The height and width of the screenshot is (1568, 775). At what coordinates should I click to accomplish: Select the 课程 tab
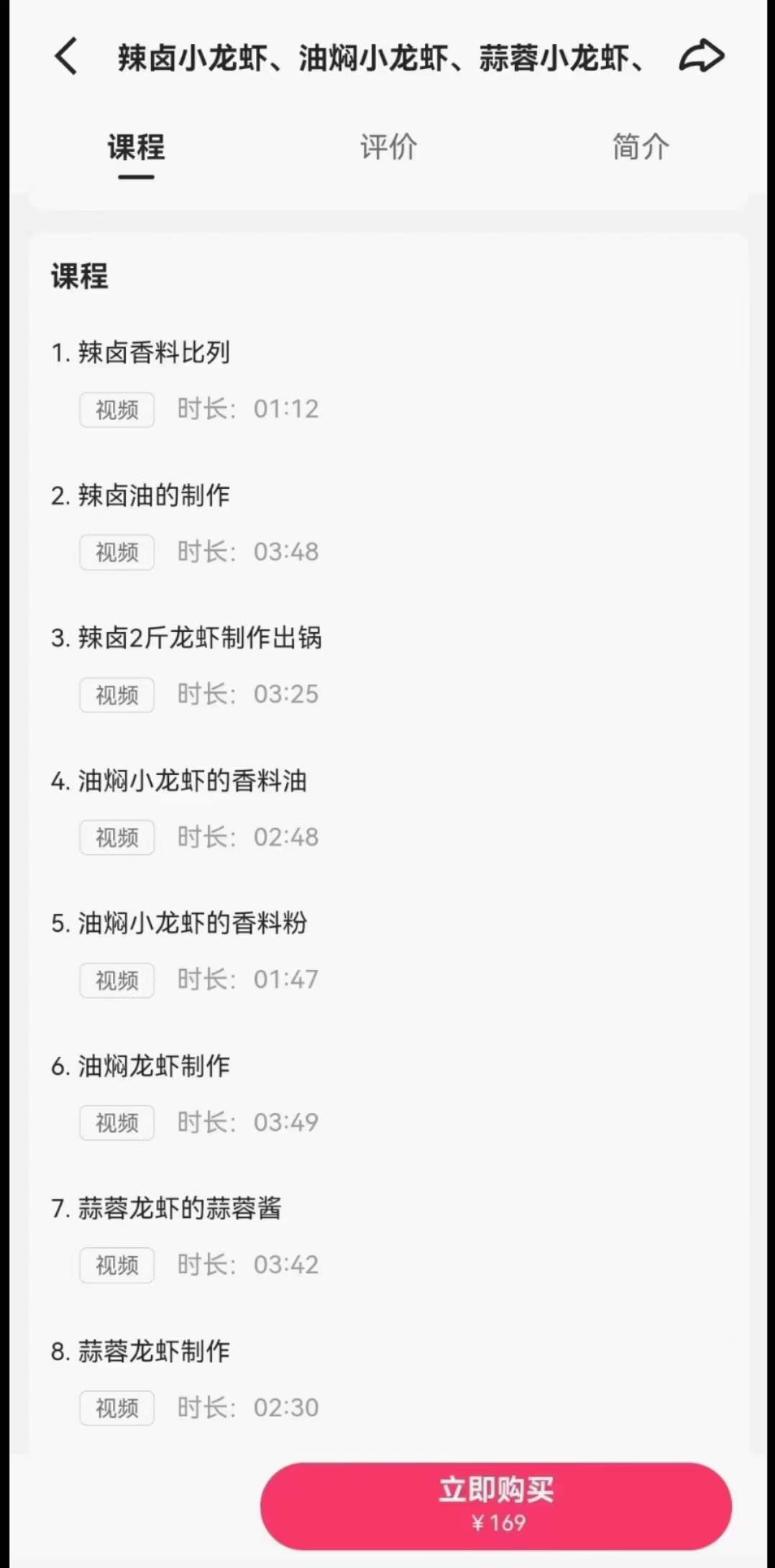(135, 149)
